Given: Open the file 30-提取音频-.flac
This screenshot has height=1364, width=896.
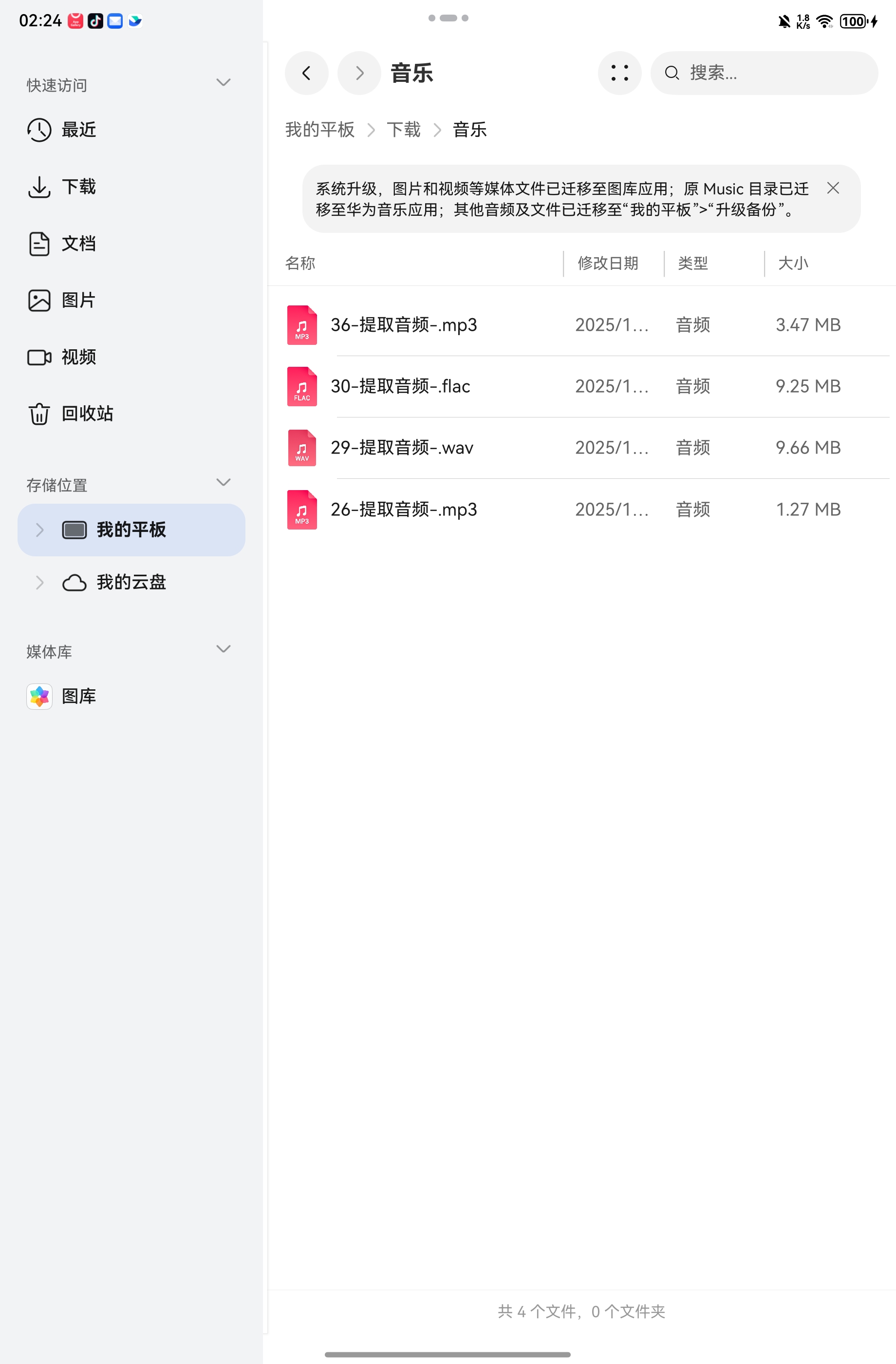Looking at the screenshot, I should (x=400, y=386).
